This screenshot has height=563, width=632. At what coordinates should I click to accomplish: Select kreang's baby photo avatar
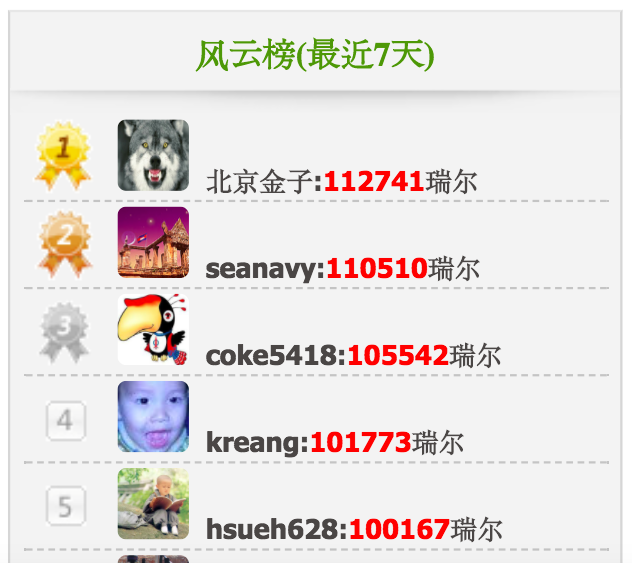[x=153, y=416]
